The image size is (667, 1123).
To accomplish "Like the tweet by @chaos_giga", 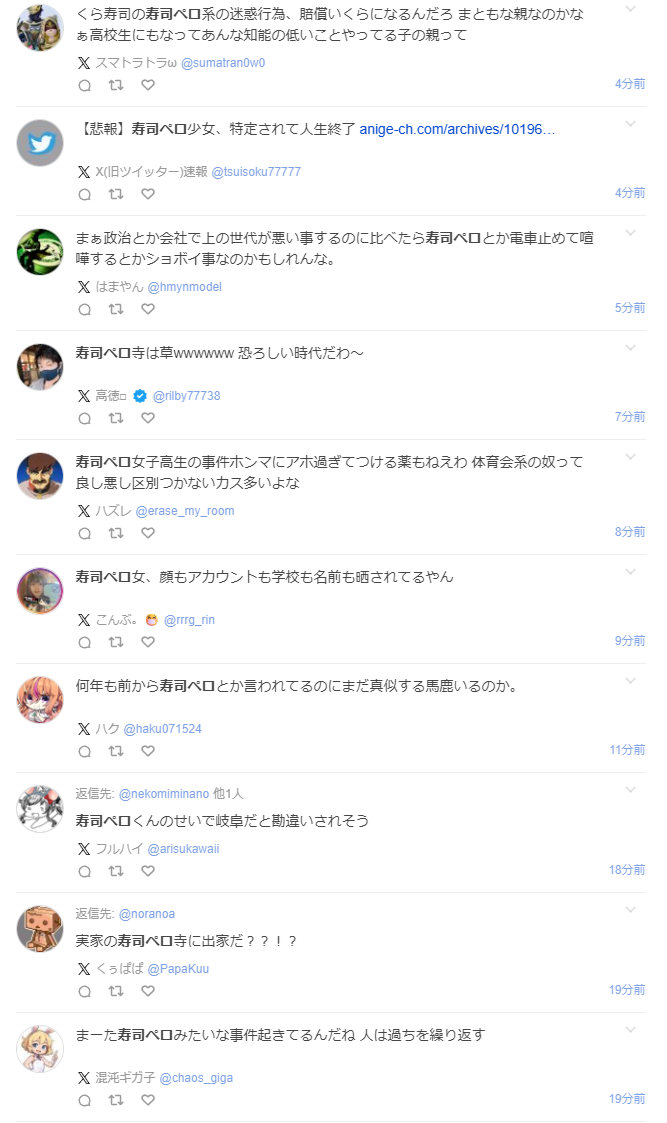I will 148,1100.
